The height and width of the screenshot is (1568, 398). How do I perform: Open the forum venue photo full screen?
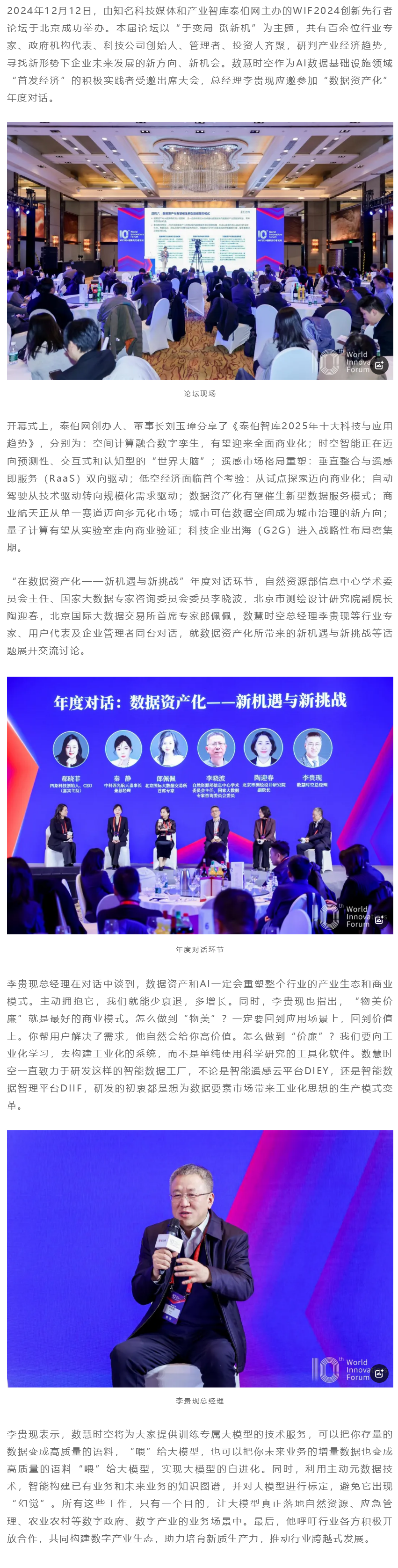(x=200, y=250)
